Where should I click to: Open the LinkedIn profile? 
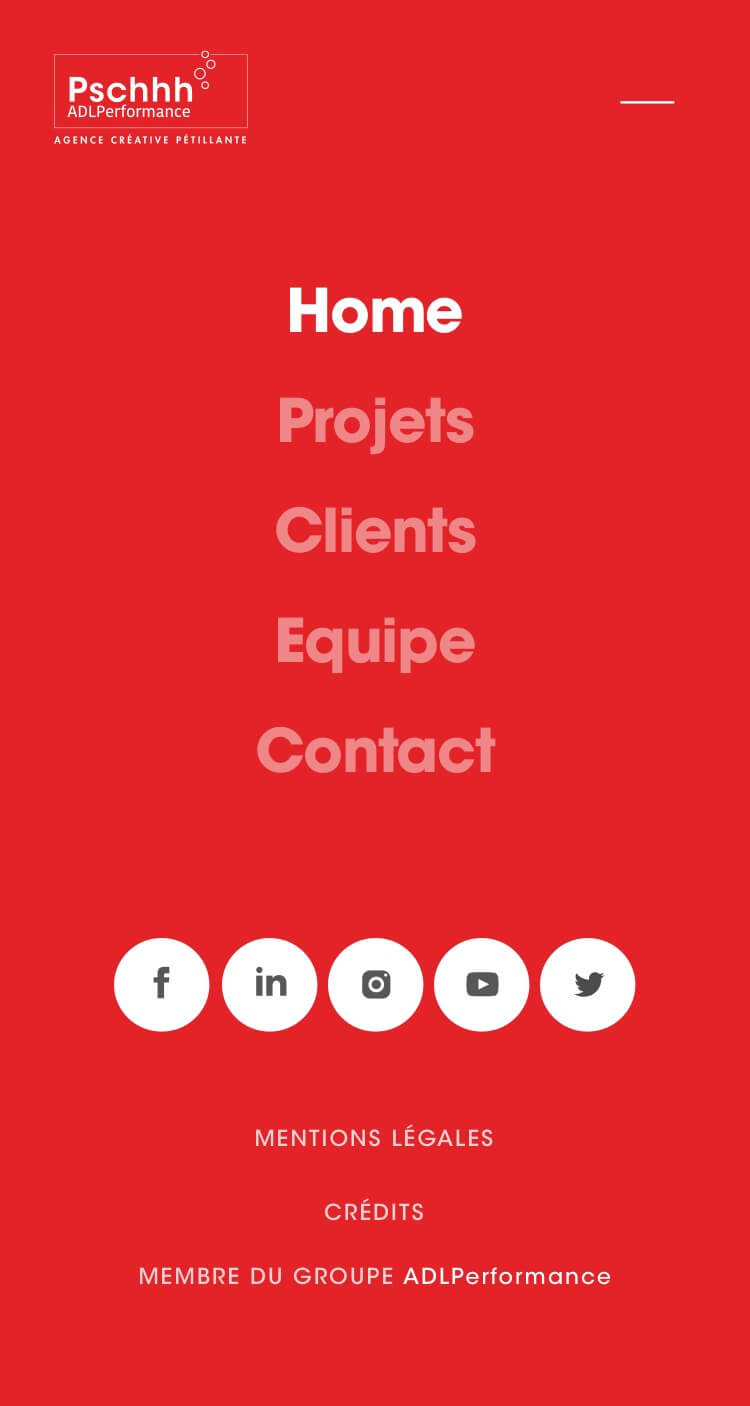coord(269,984)
